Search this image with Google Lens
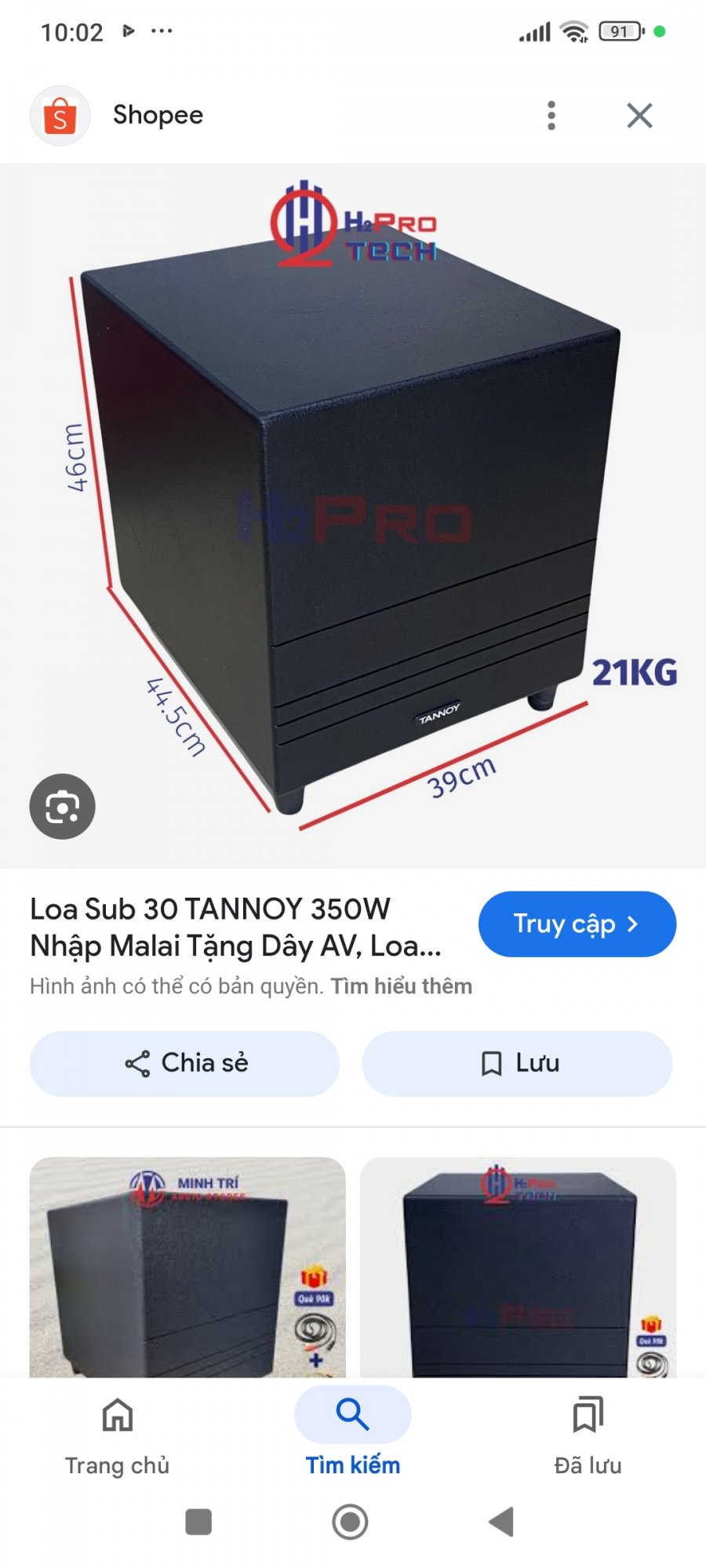The width and height of the screenshot is (706, 1568). click(62, 806)
